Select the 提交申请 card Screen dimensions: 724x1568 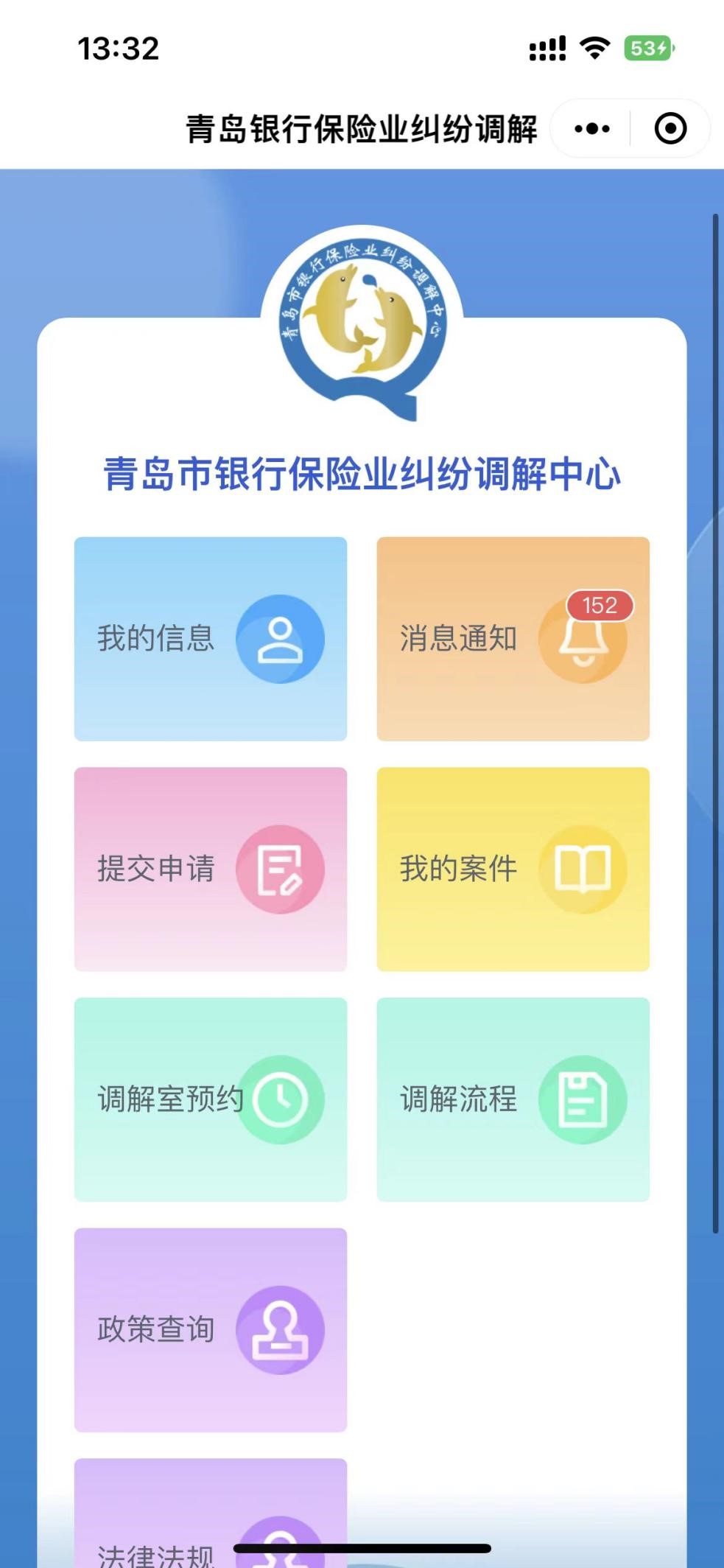tap(211, 869)
